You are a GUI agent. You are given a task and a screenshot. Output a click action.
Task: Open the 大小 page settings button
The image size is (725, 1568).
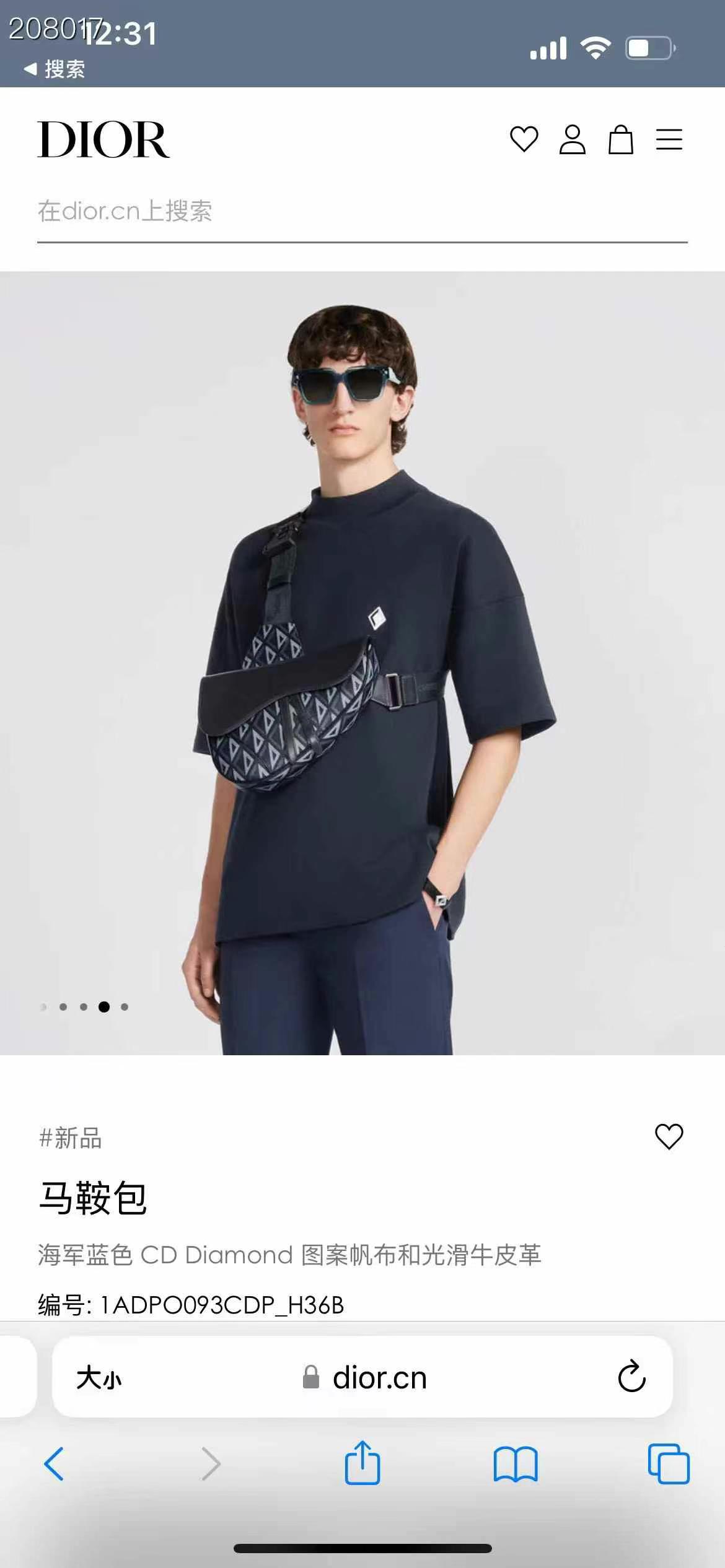99,1378
